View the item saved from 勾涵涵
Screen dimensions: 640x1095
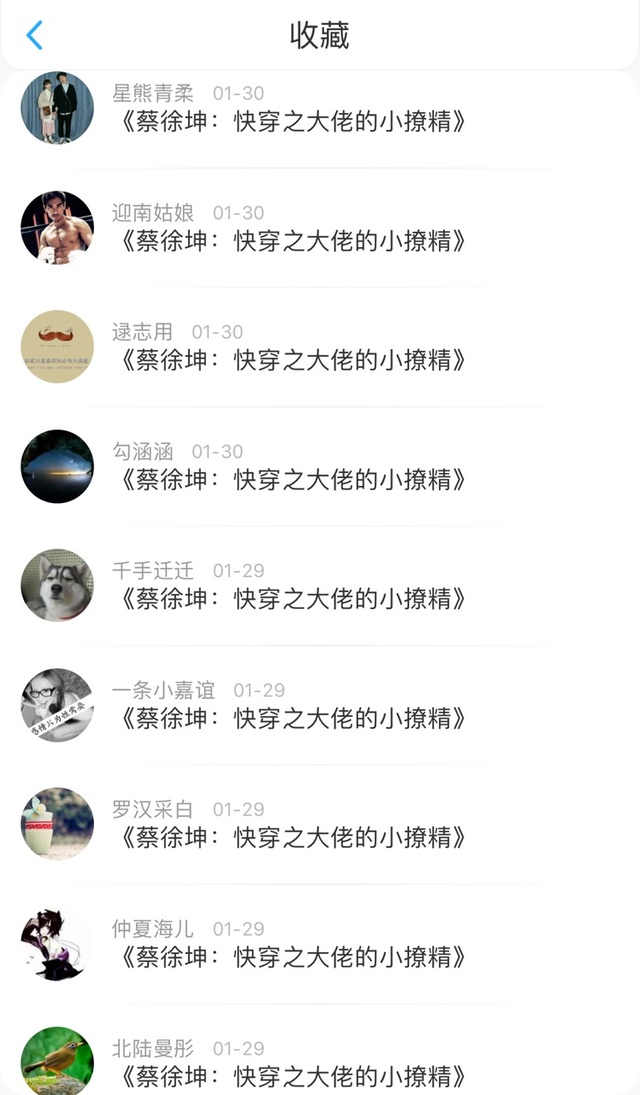(292, 479)
